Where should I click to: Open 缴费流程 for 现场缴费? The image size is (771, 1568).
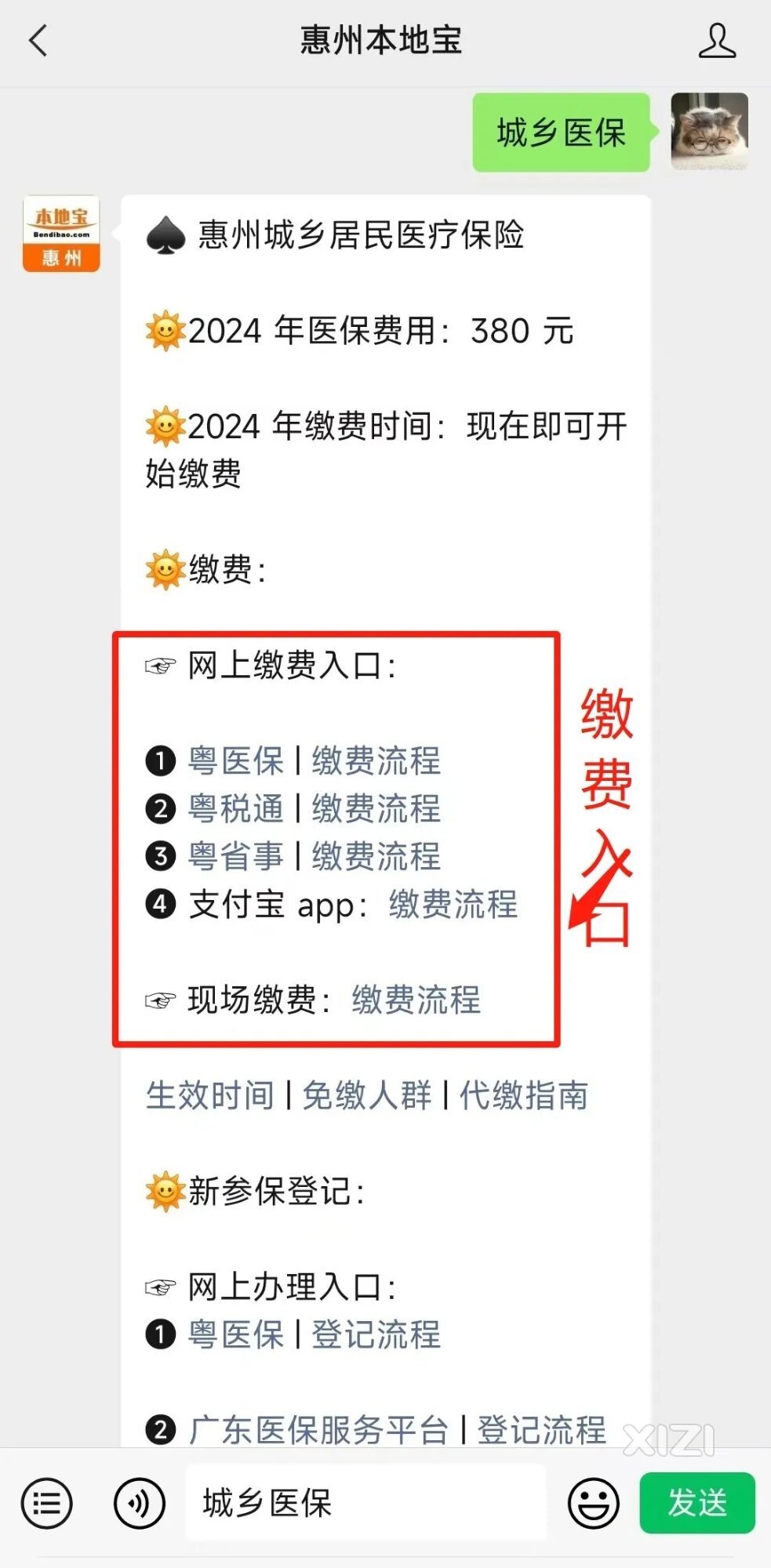click(416, 1000)
